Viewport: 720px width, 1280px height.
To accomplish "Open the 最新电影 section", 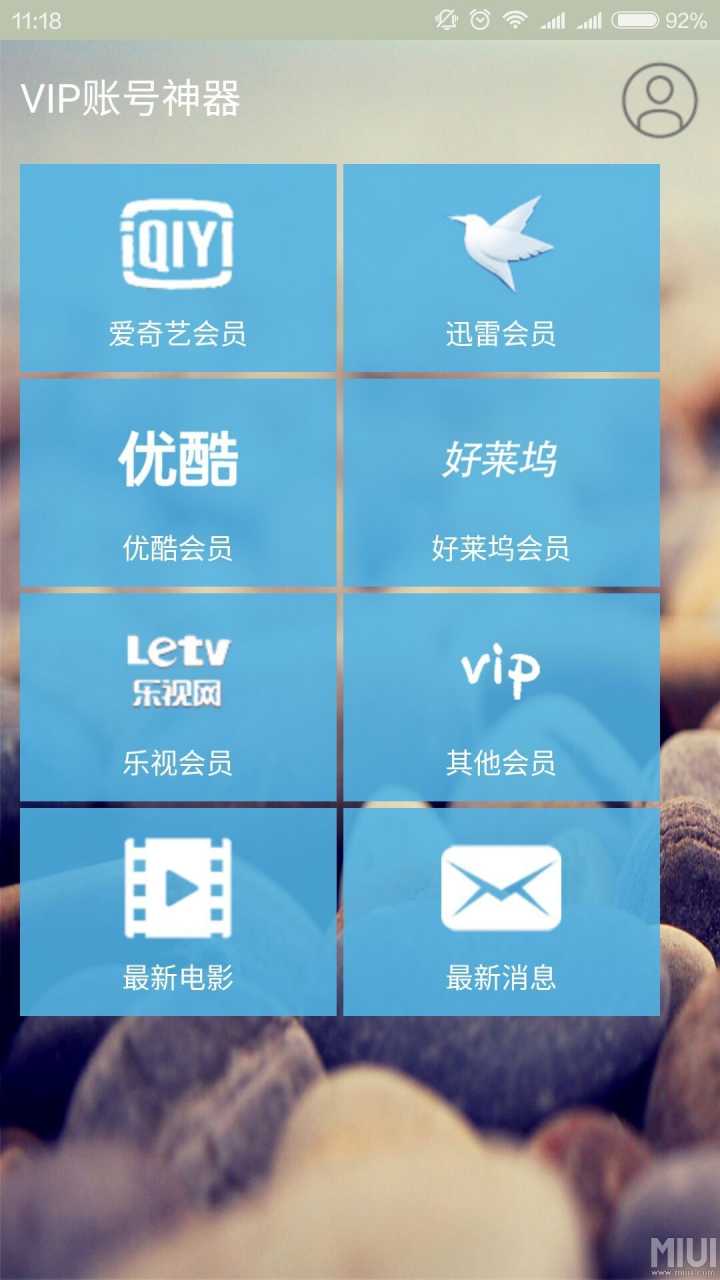I will (178, 912).
